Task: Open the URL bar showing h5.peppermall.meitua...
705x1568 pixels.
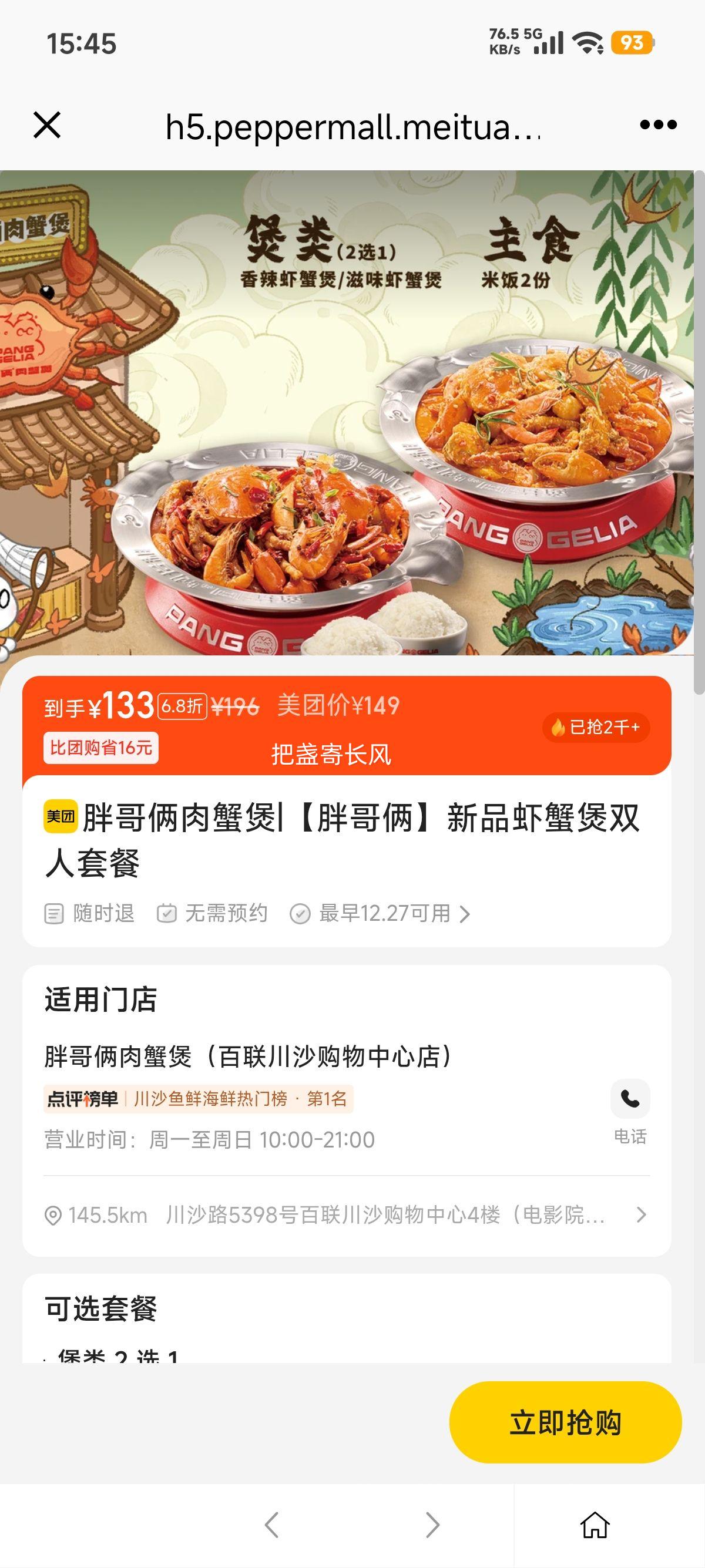Action: [x=352, y=127]
